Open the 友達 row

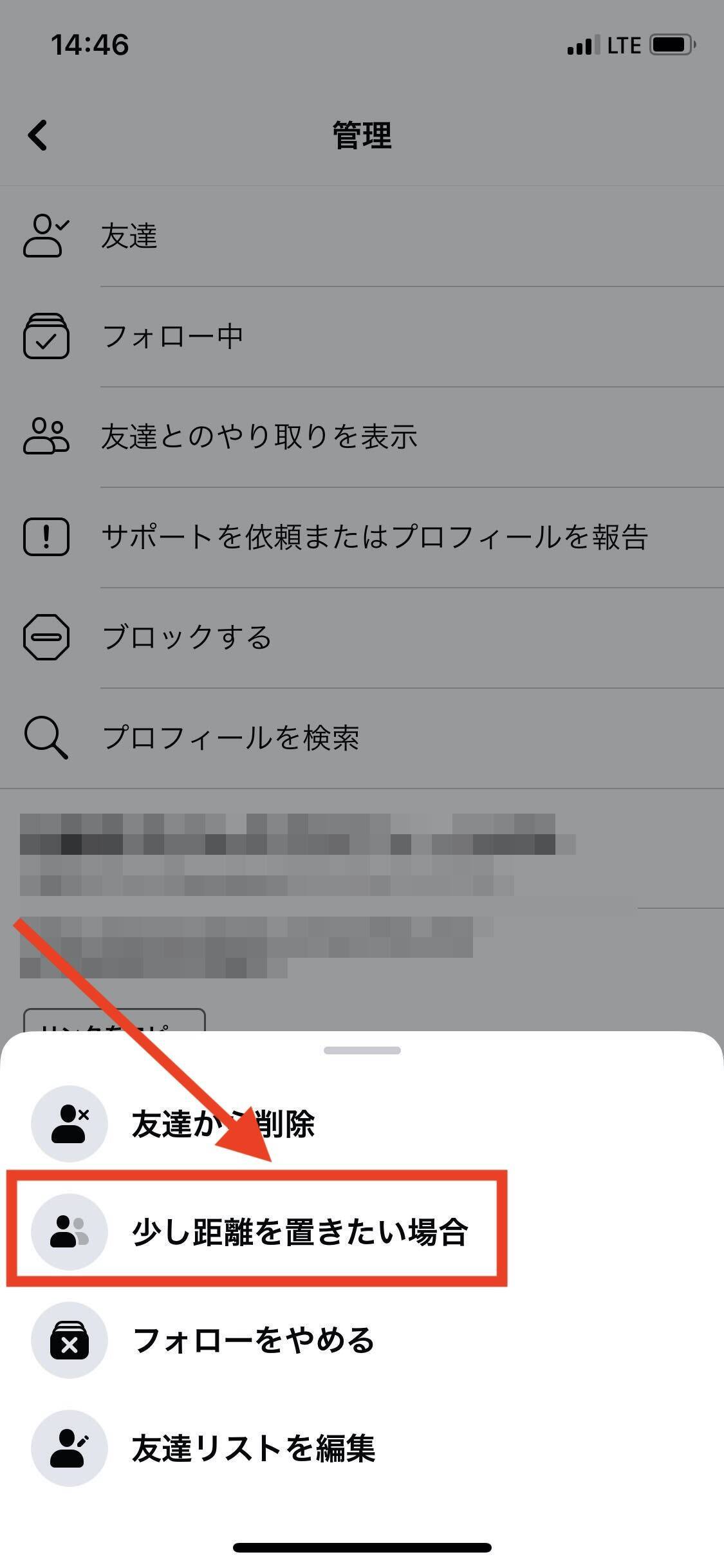[129, 236]
